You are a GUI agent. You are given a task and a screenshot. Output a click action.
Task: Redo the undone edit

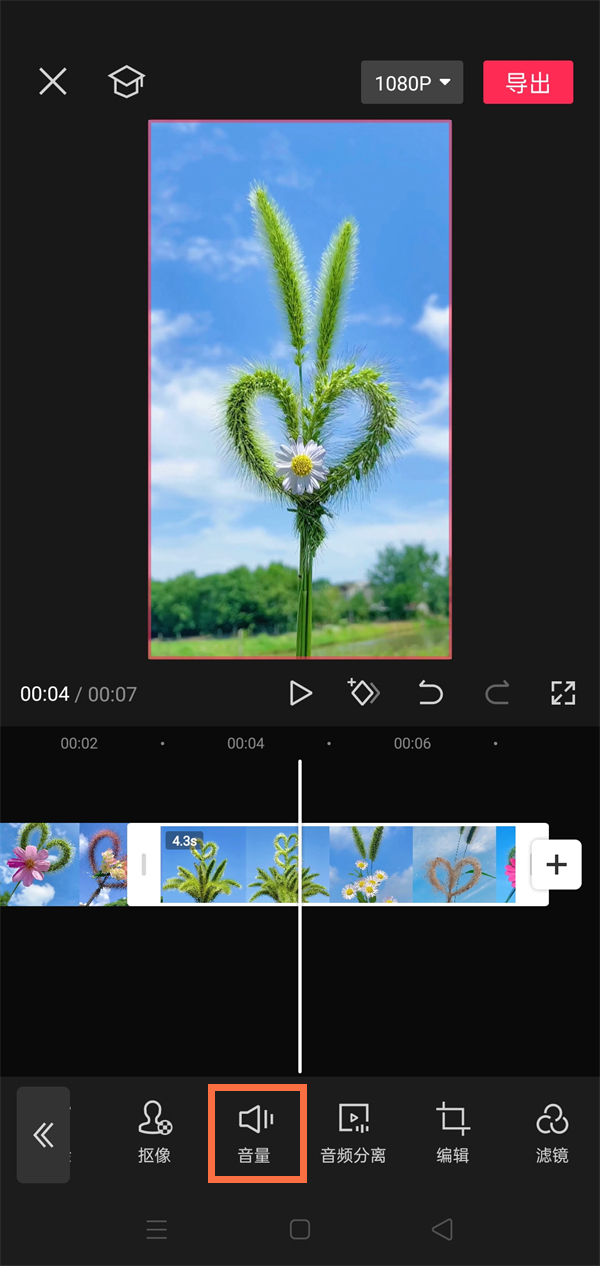(x=497, y=693)
